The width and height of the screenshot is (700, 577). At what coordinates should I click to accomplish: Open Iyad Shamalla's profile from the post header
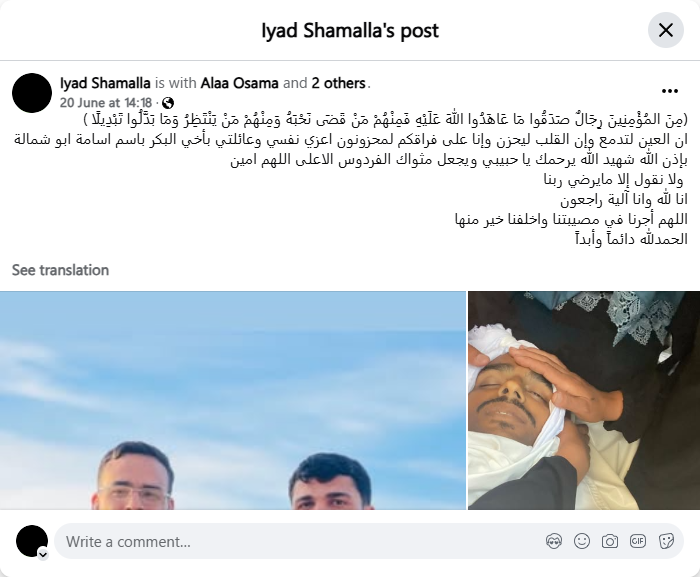105,83
